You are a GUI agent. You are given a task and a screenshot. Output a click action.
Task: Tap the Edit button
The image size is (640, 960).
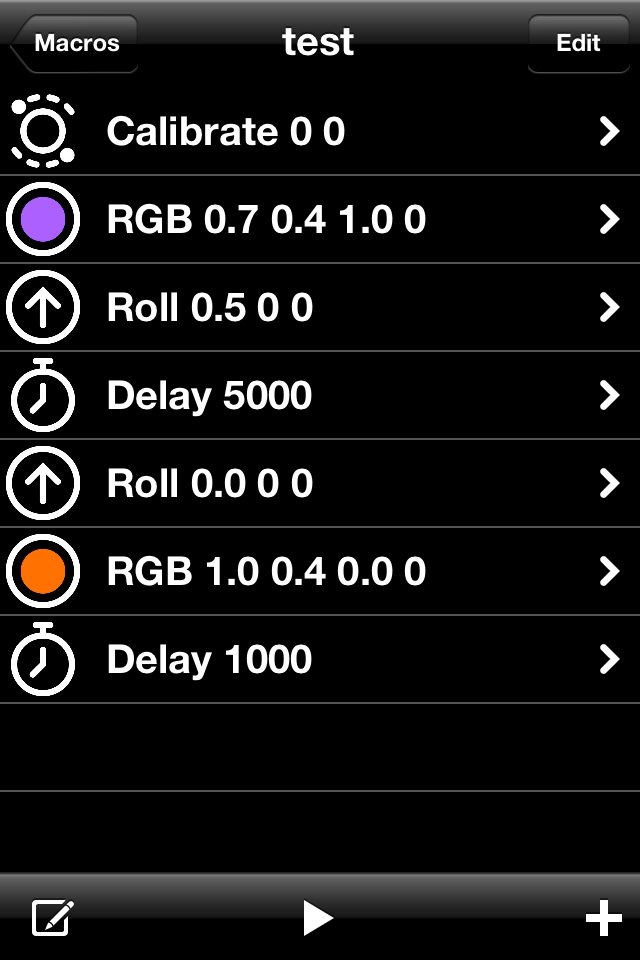pyautogui.click(x=578, y=43)
